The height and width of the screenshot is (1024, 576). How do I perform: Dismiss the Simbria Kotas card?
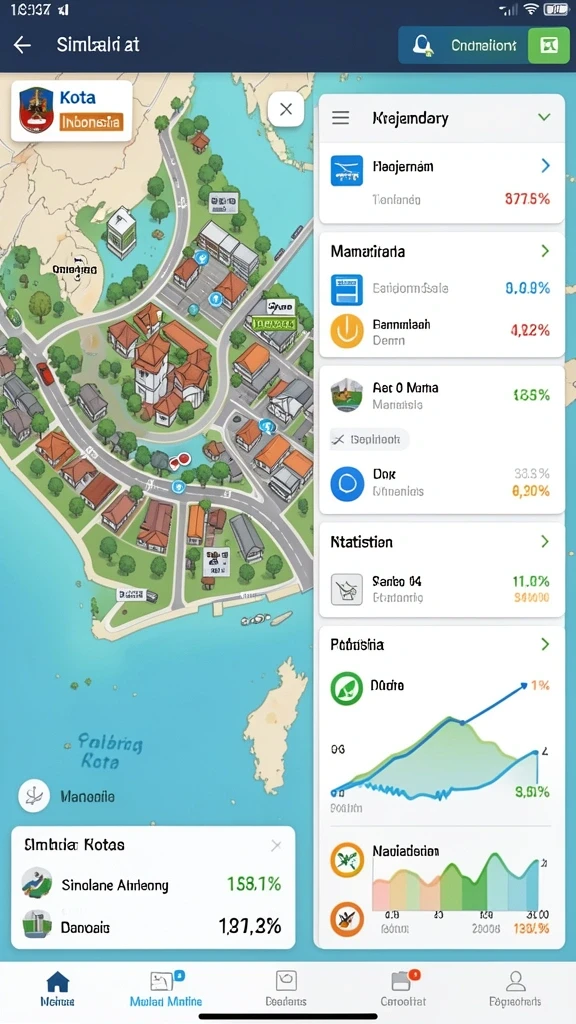[276, 846]
